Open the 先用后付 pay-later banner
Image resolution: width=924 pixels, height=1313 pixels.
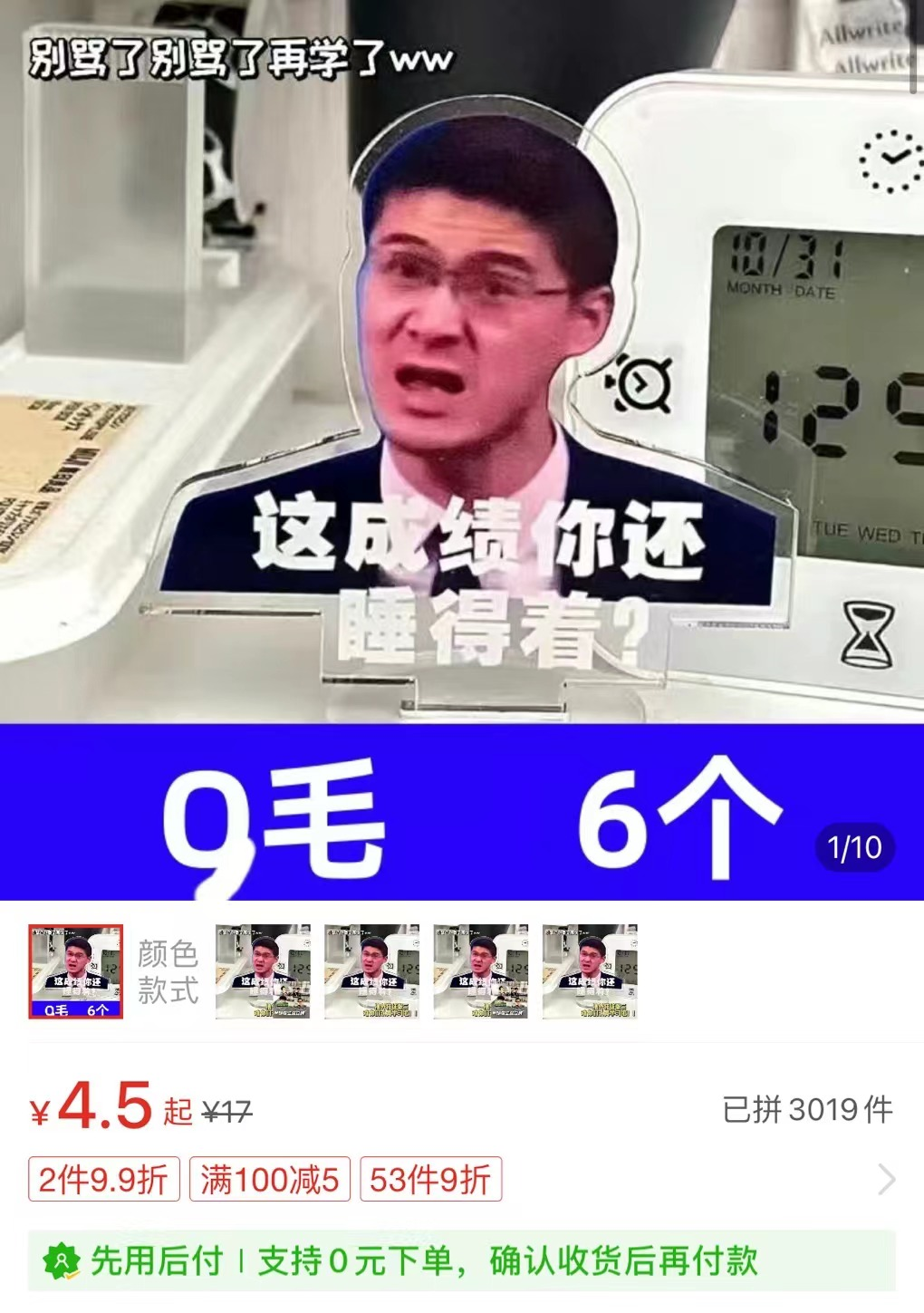coord(461,1260)
